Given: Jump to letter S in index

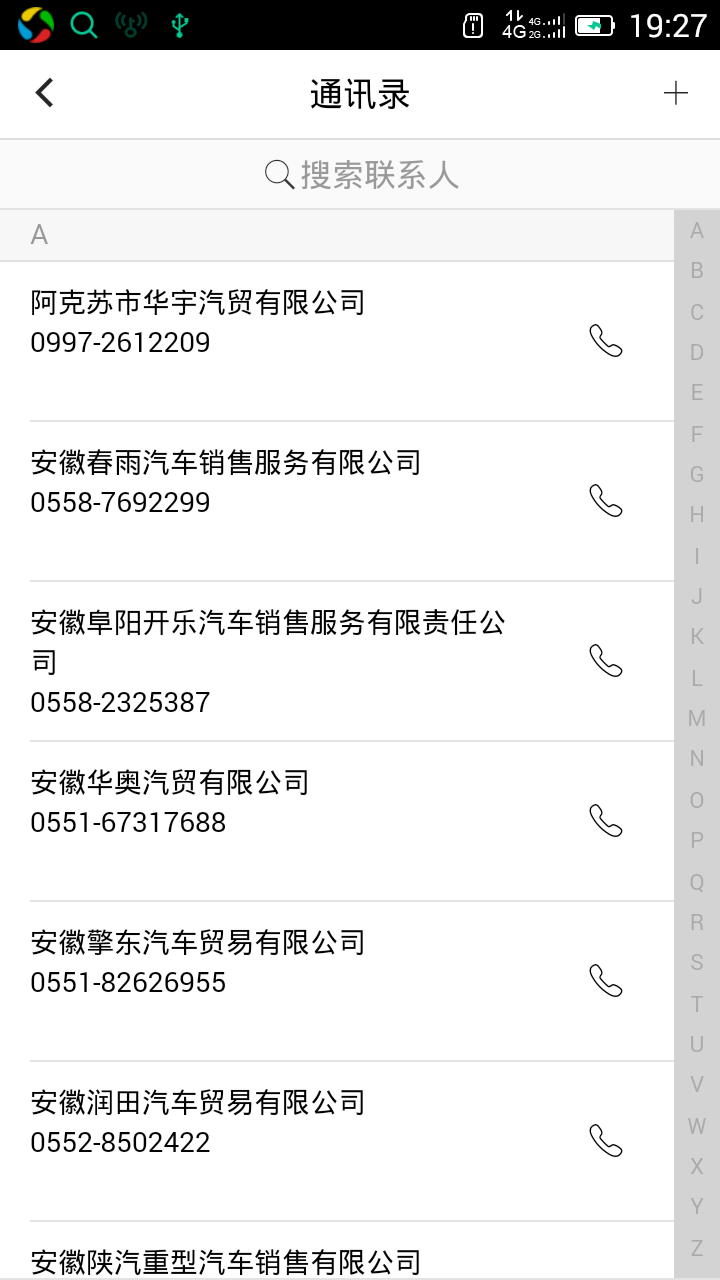Looking at the screenshot, I should [697, 963].
